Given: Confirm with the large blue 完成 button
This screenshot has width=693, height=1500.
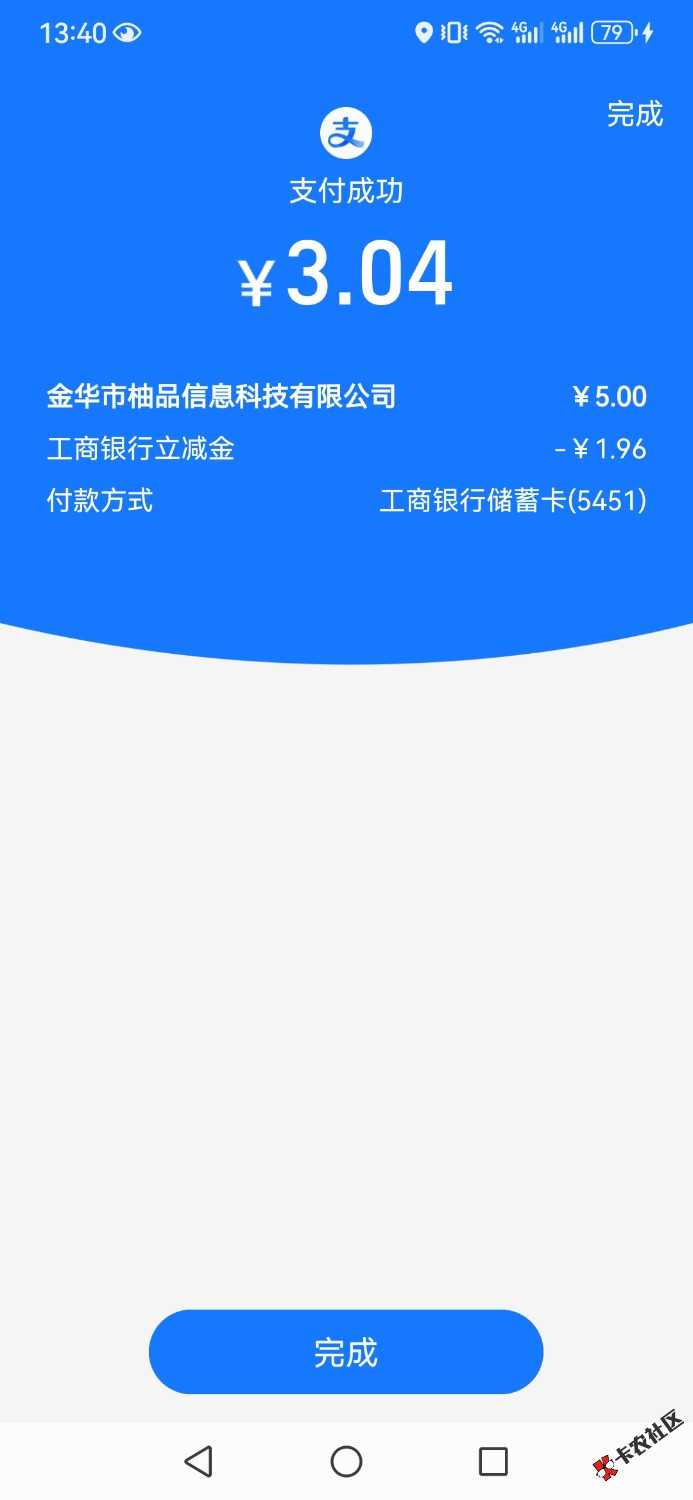Looking at the screenshot, I should (346, 1352).
